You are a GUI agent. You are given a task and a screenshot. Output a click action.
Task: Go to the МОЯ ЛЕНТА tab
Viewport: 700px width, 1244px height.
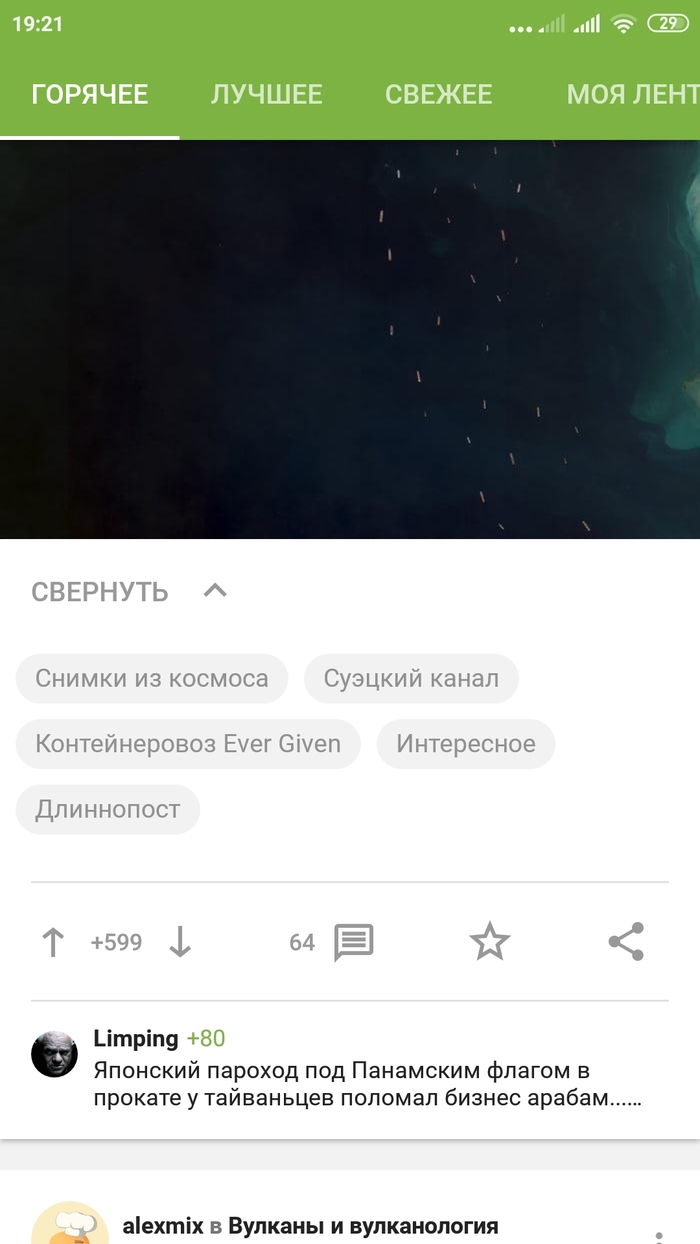click(632, 95)
